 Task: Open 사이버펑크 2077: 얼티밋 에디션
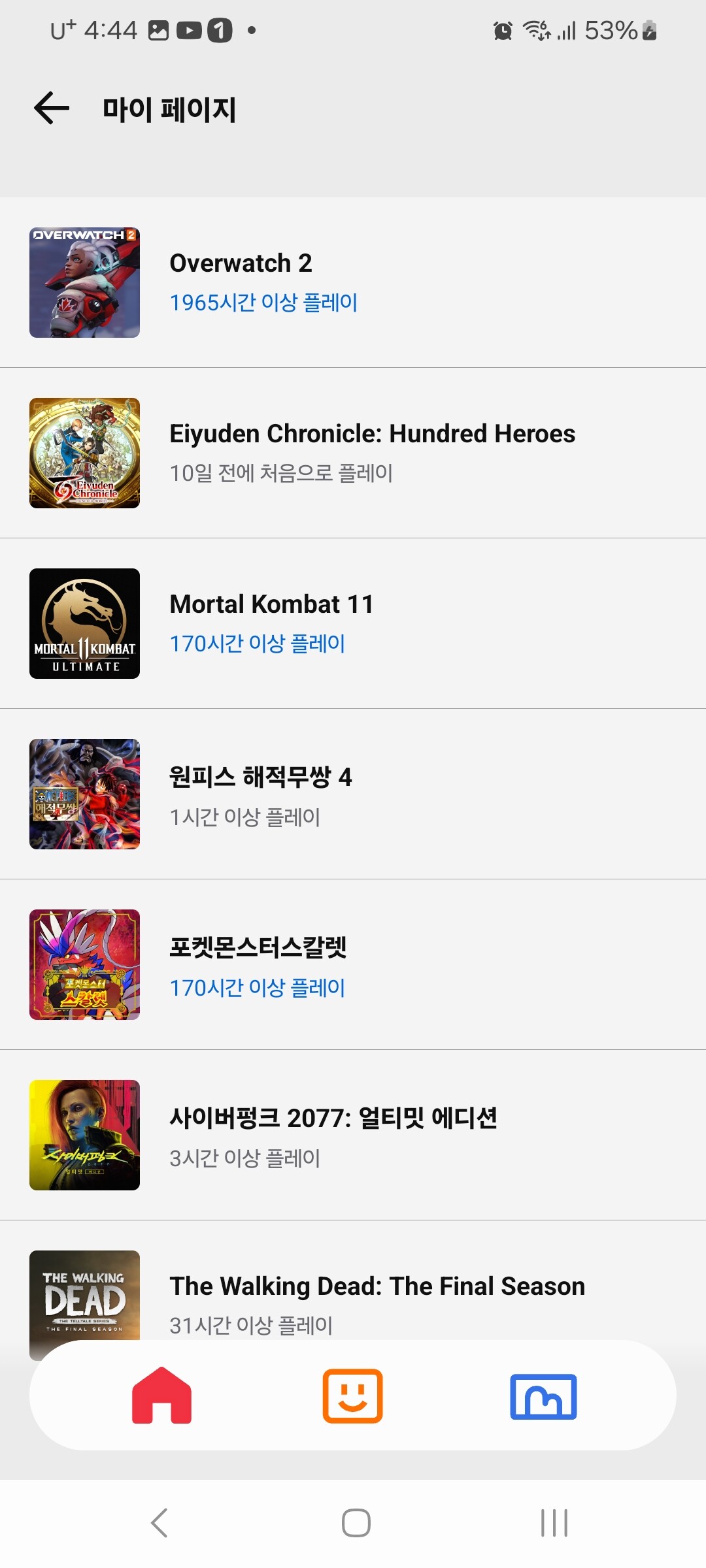353,1135
